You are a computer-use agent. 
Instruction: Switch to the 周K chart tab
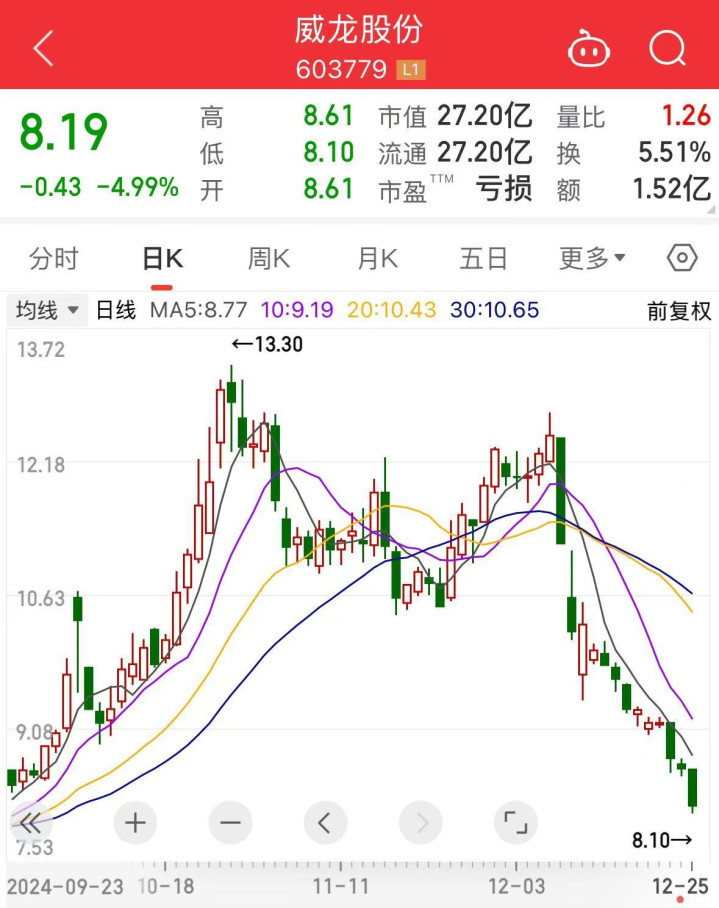pos(269,259)
